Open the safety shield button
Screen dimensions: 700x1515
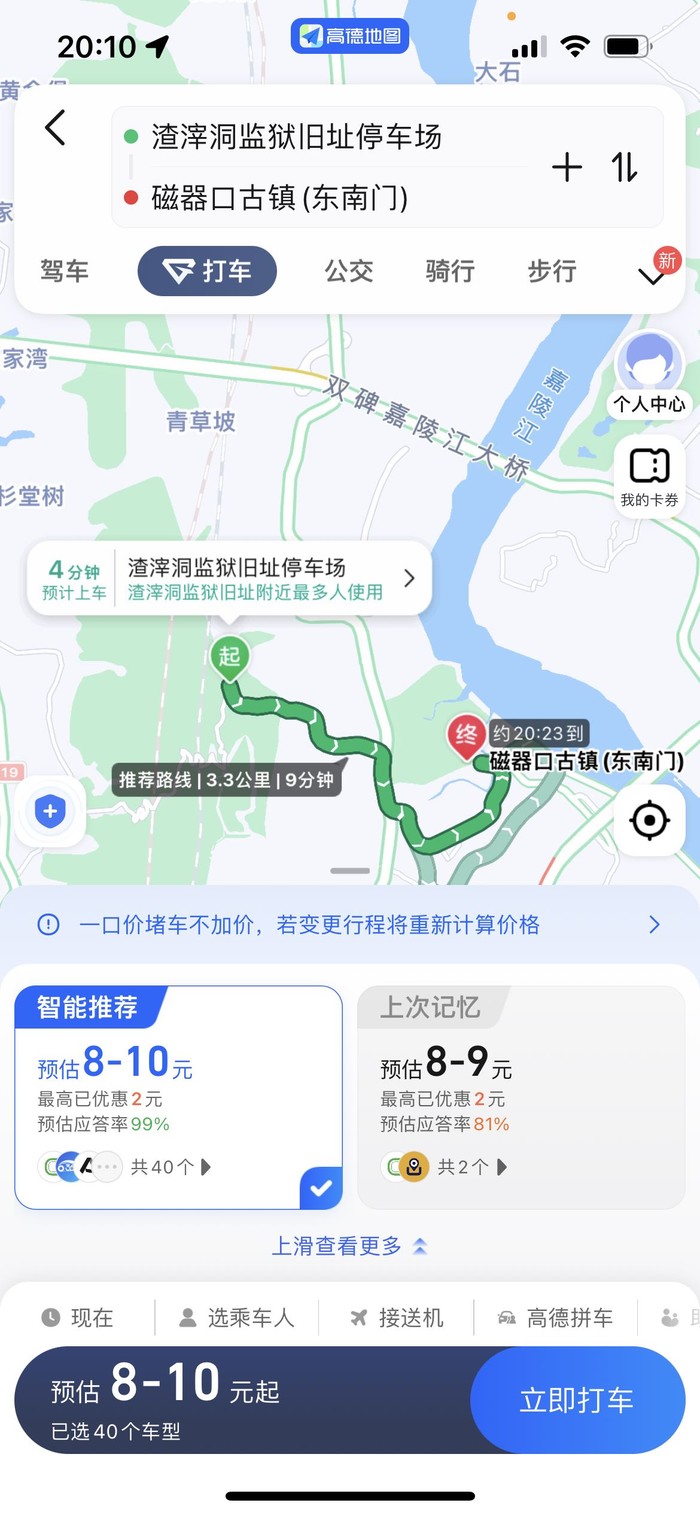click(x=49, y=812)
